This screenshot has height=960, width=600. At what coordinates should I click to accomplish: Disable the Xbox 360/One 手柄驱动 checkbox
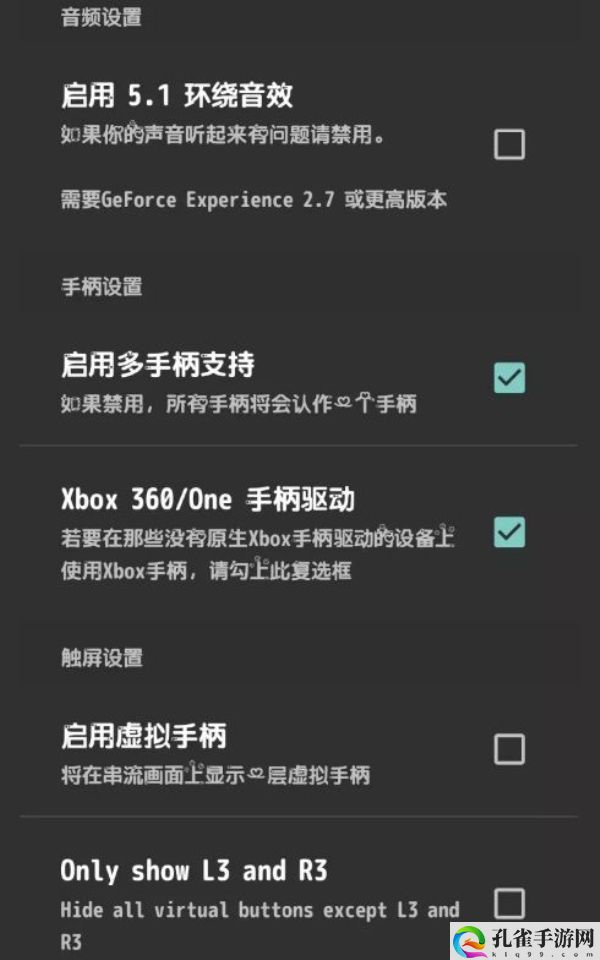coord(509,532)
